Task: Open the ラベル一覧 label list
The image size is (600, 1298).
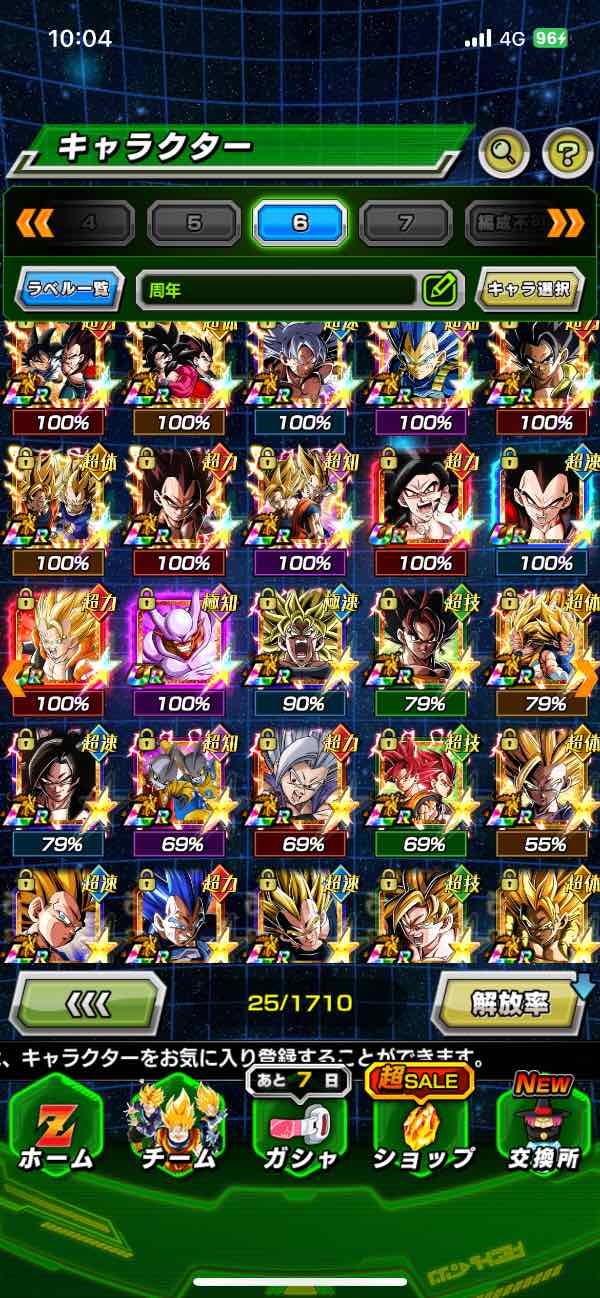Action: [69, 290]
